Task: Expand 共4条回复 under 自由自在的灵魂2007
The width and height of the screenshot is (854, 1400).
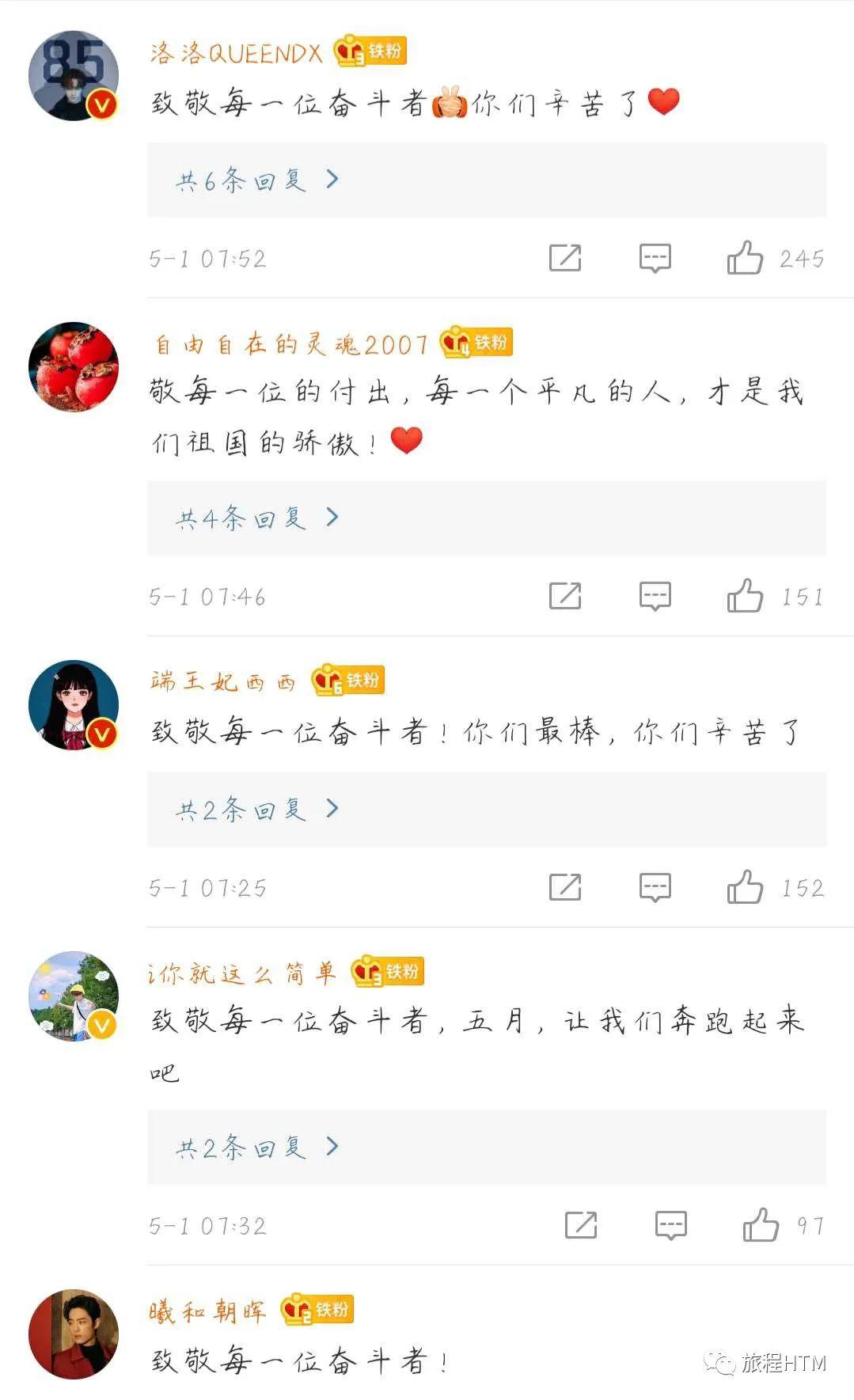Action: (x=487, y=518)
